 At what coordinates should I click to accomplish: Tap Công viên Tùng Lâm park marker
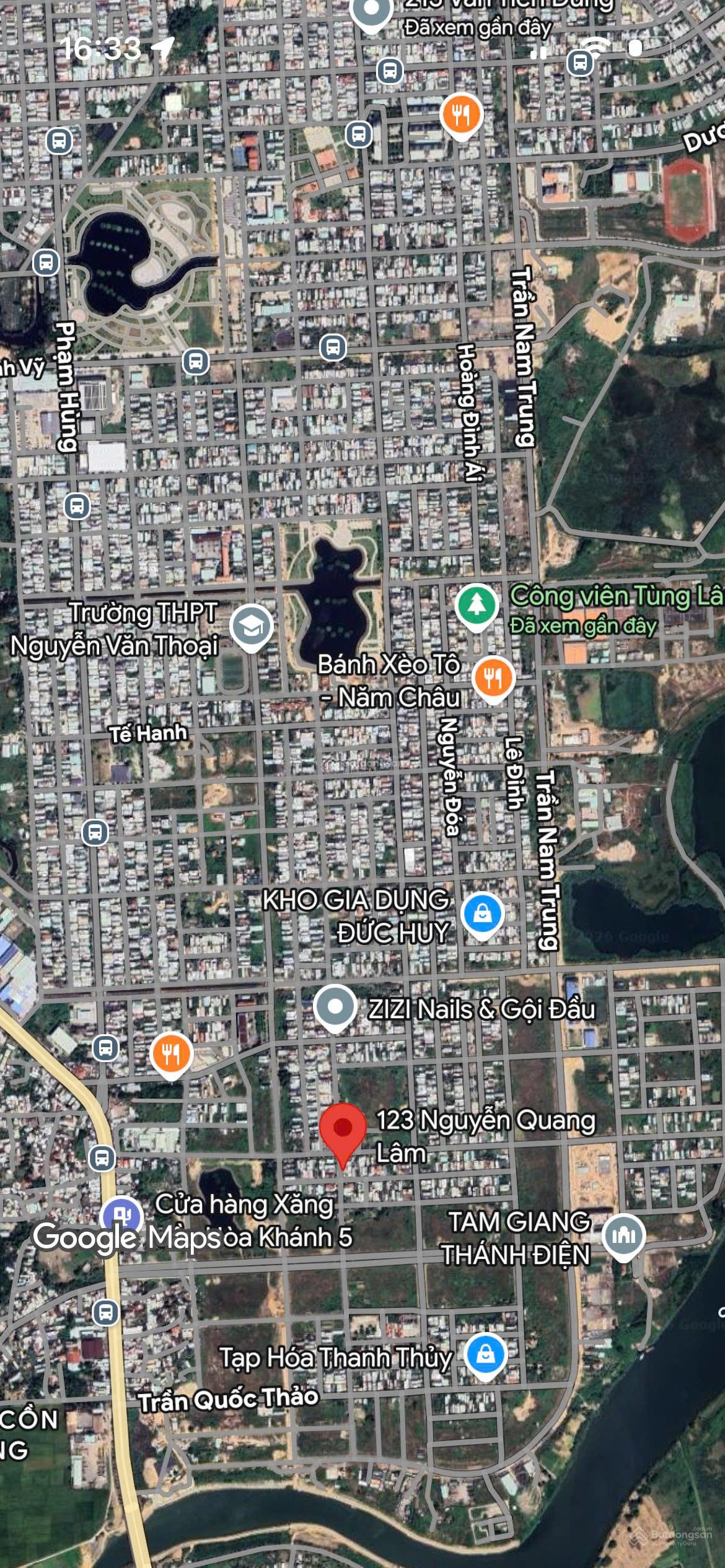(477, 606)
